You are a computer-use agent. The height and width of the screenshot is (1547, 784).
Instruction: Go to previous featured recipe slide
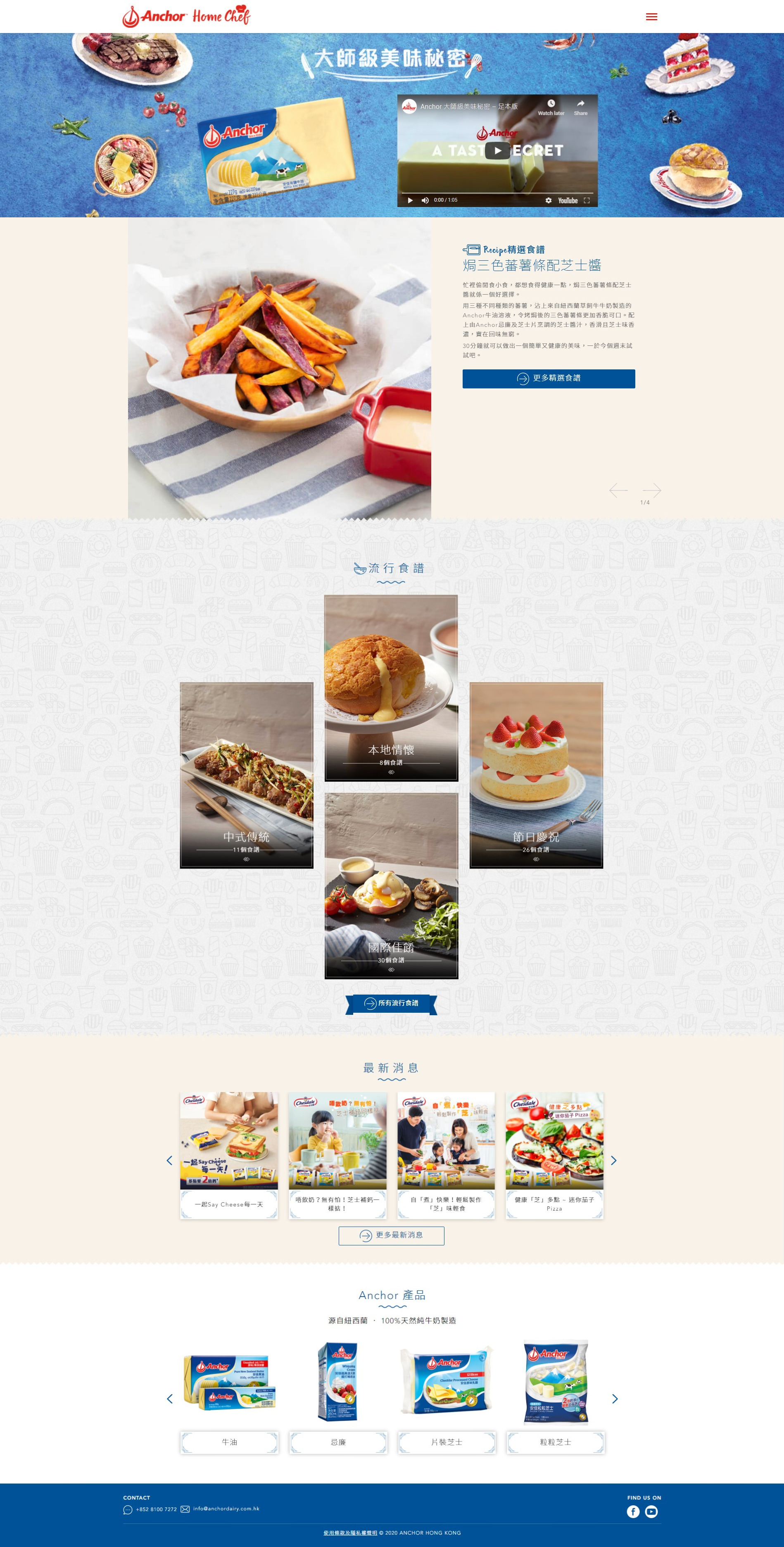(x=618, y=490)
